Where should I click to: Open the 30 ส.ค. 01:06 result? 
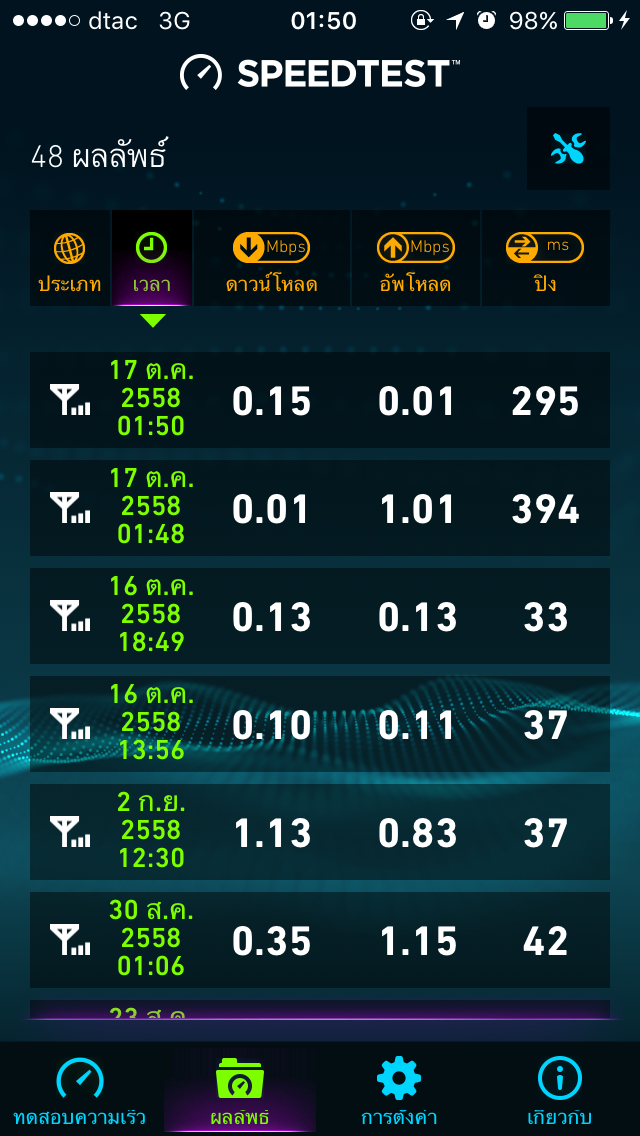tap(320, 940)
